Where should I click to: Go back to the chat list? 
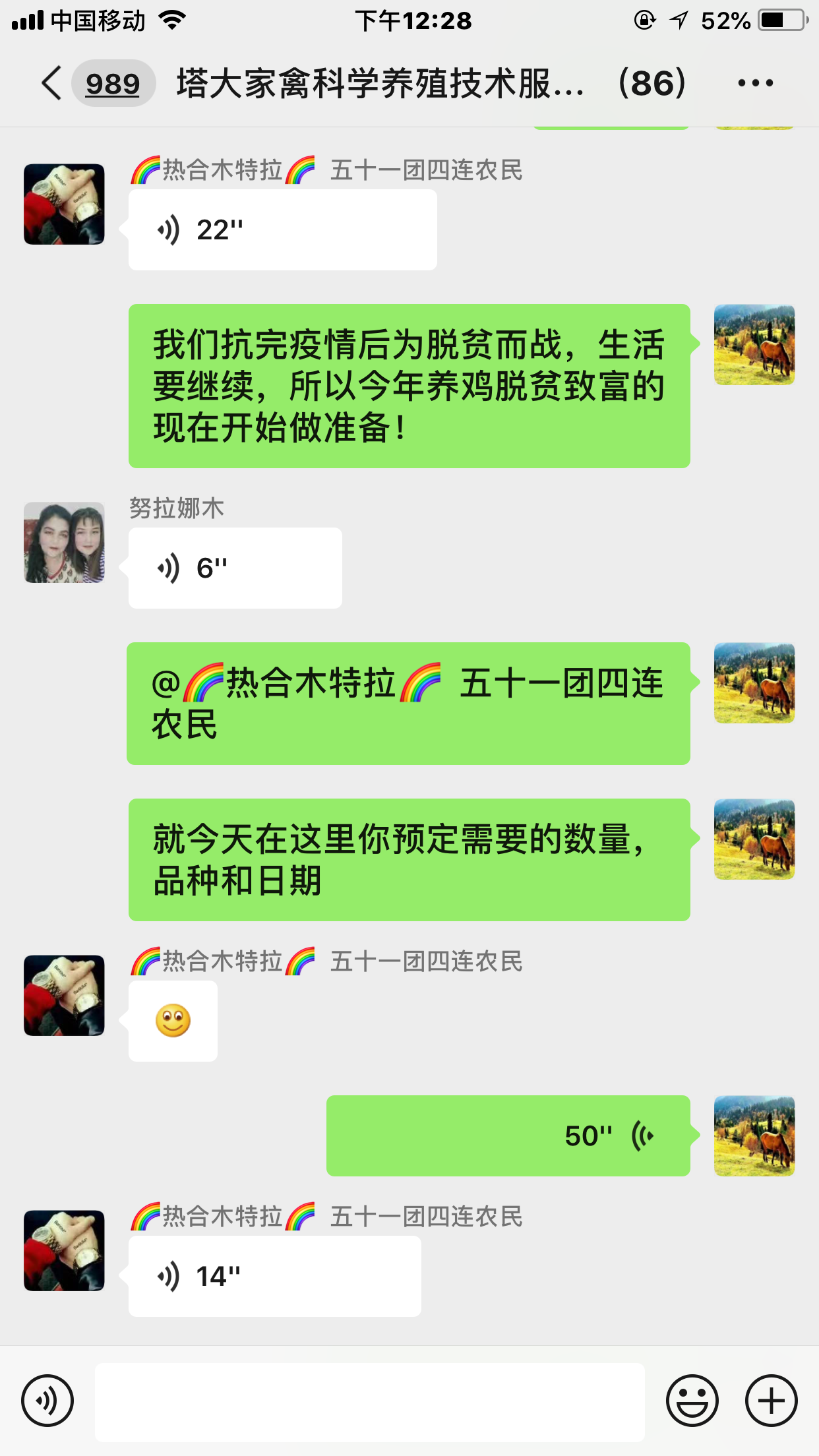tap(53, 84)
